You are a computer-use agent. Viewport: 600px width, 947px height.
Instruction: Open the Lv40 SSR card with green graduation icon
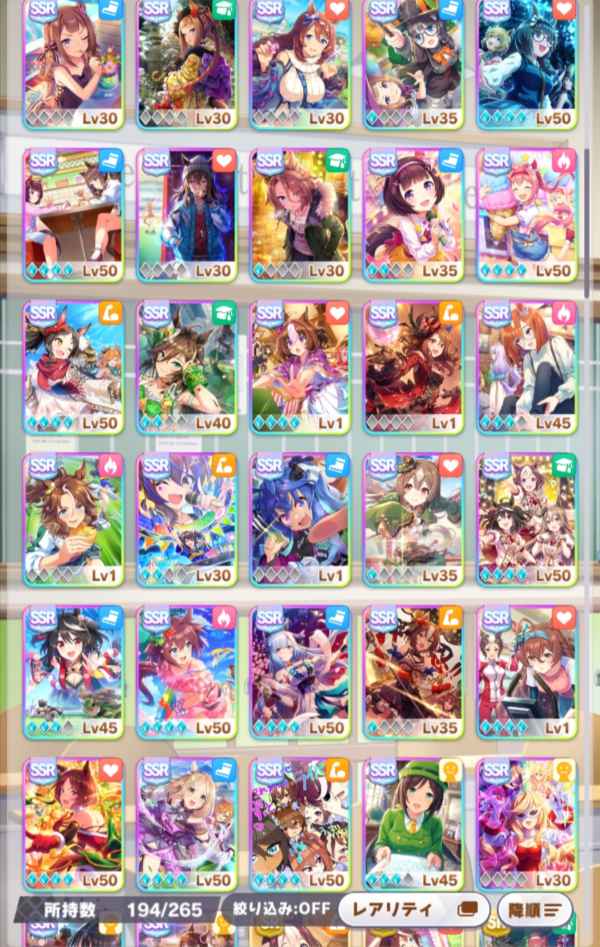pyautogui.click(x=187, y=366)
